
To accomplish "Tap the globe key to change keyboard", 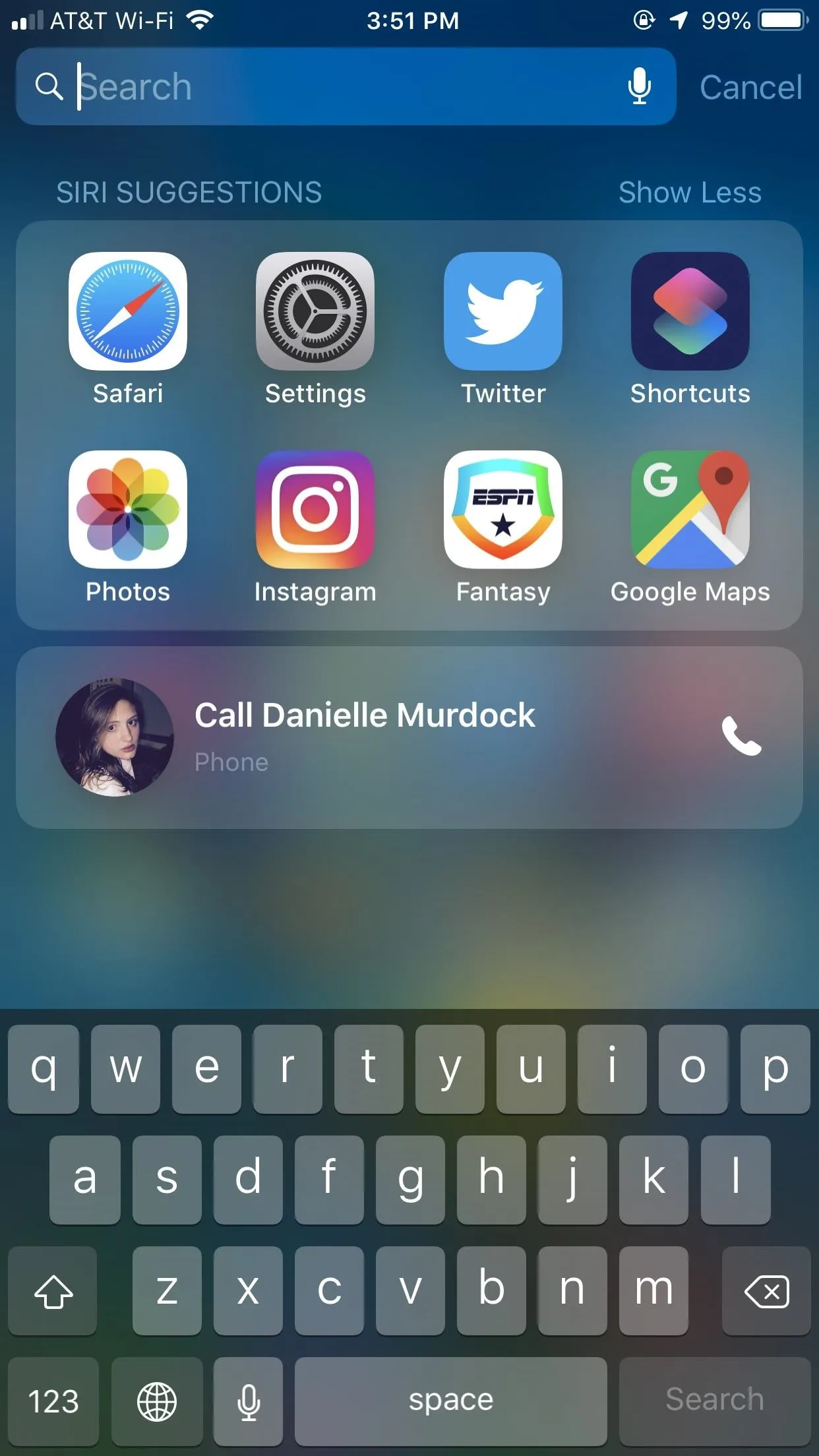I will 157,1401.
